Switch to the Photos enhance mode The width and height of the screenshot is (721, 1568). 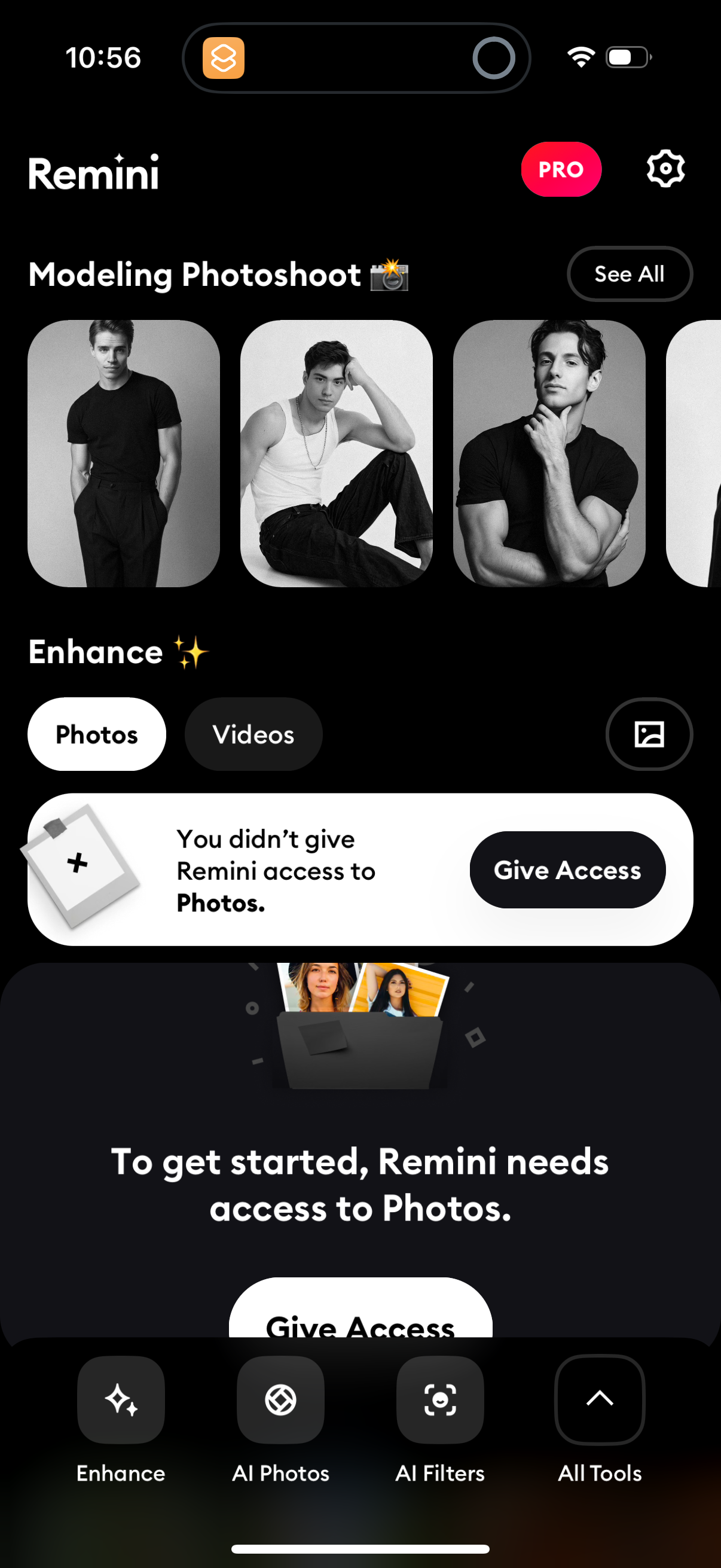pos(97,734)
